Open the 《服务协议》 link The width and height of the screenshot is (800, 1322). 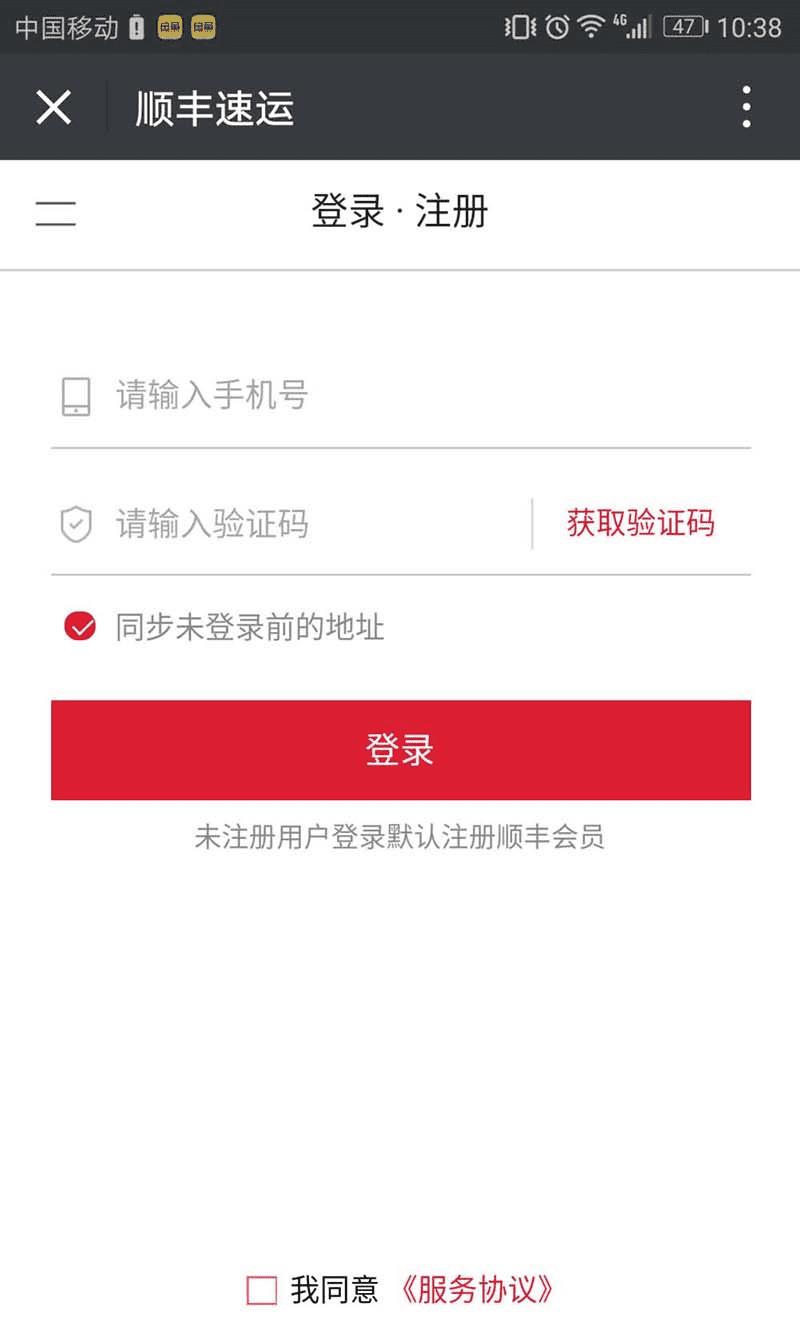coord(477,1290)
